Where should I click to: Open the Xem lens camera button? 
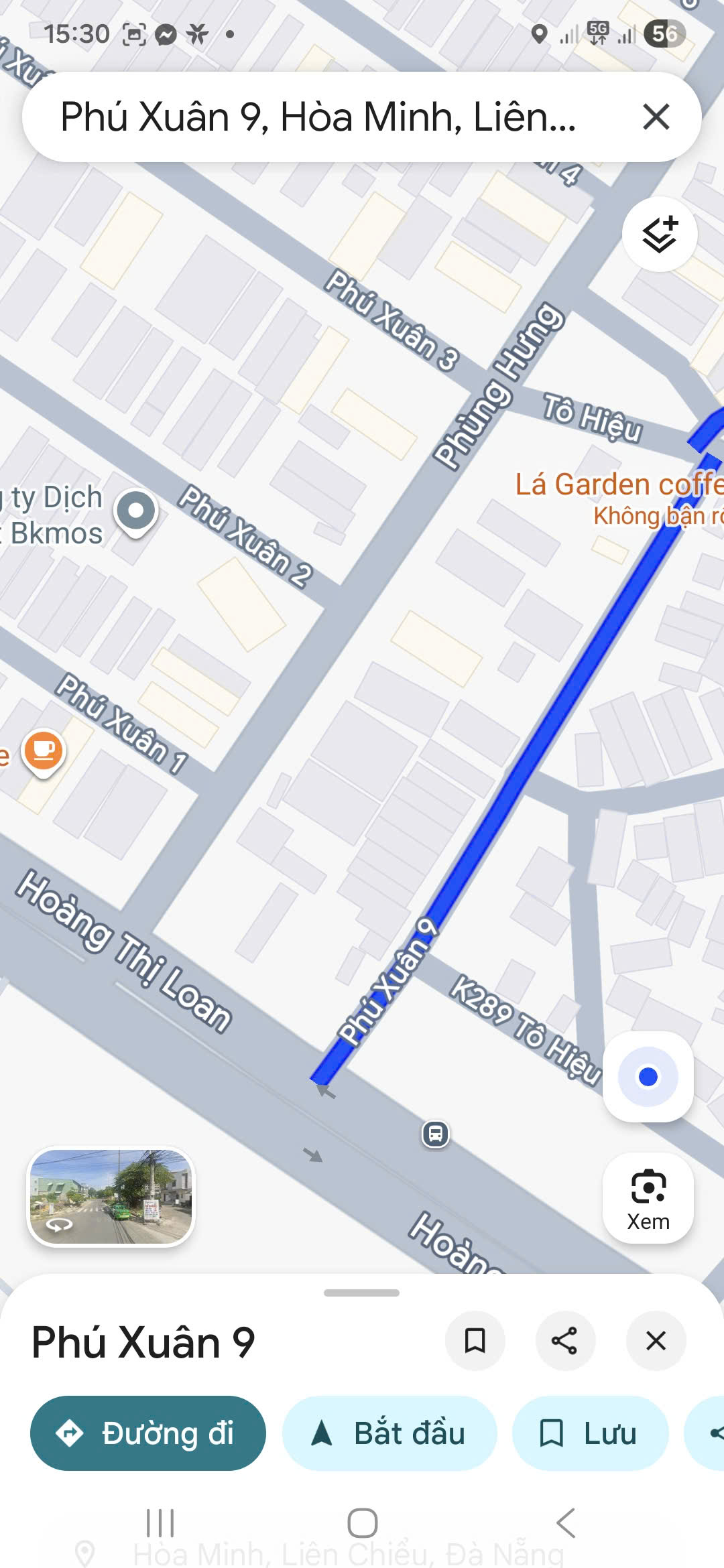point(648,1197)
